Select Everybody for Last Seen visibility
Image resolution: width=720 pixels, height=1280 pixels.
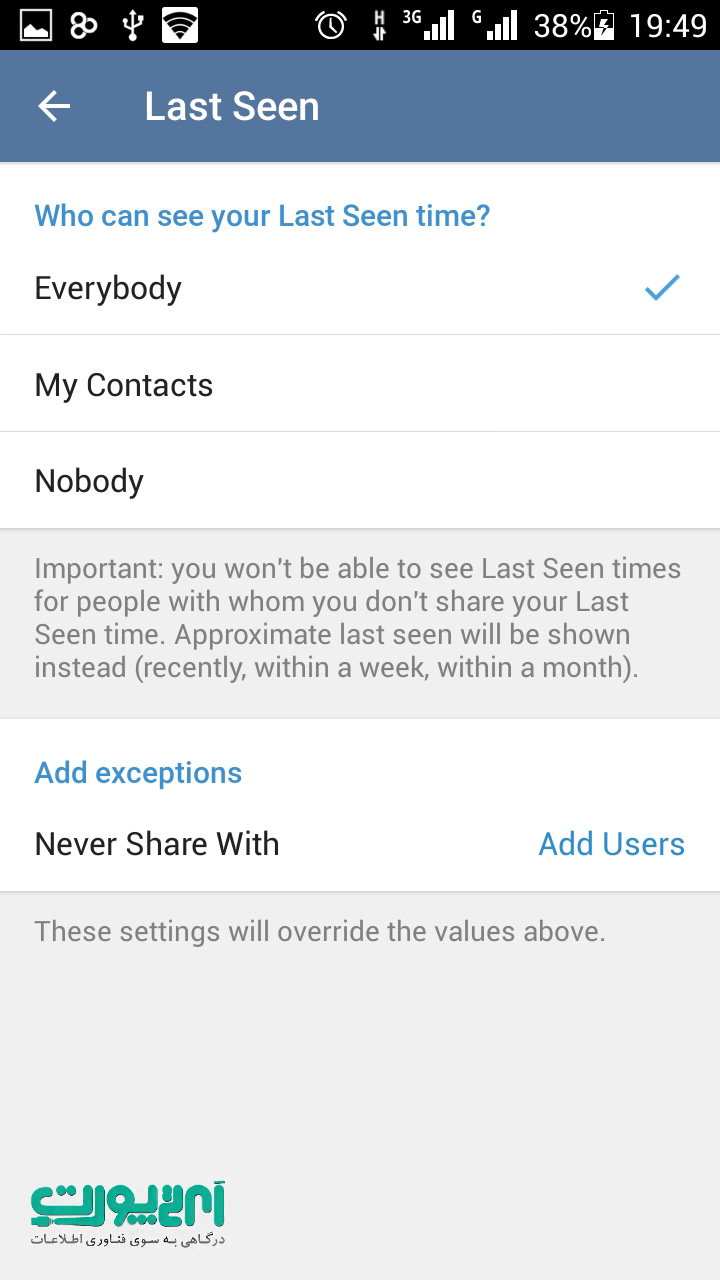tap(360, 288)
